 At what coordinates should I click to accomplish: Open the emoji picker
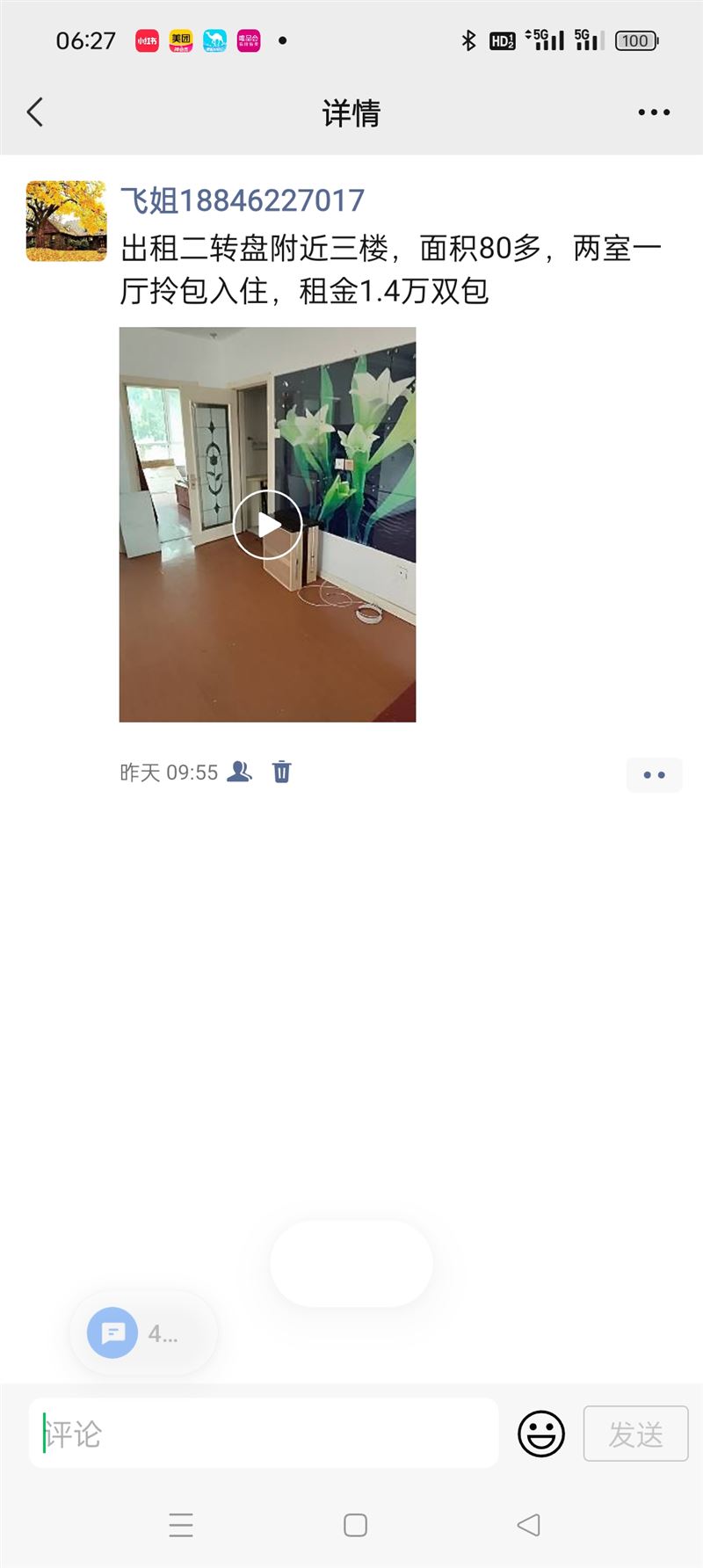(541, 1434)
